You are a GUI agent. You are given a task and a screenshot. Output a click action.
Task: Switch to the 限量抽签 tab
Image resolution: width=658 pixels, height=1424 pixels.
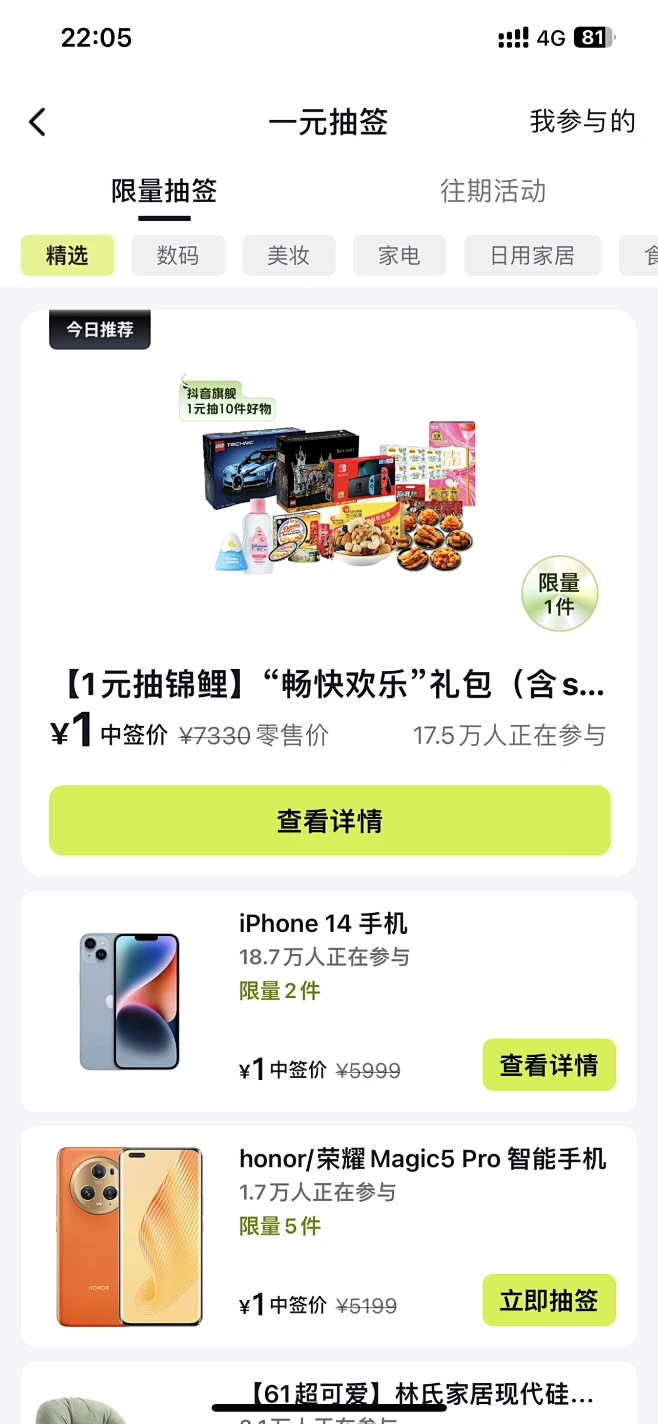pyautogui.click(x=164, y=191)
